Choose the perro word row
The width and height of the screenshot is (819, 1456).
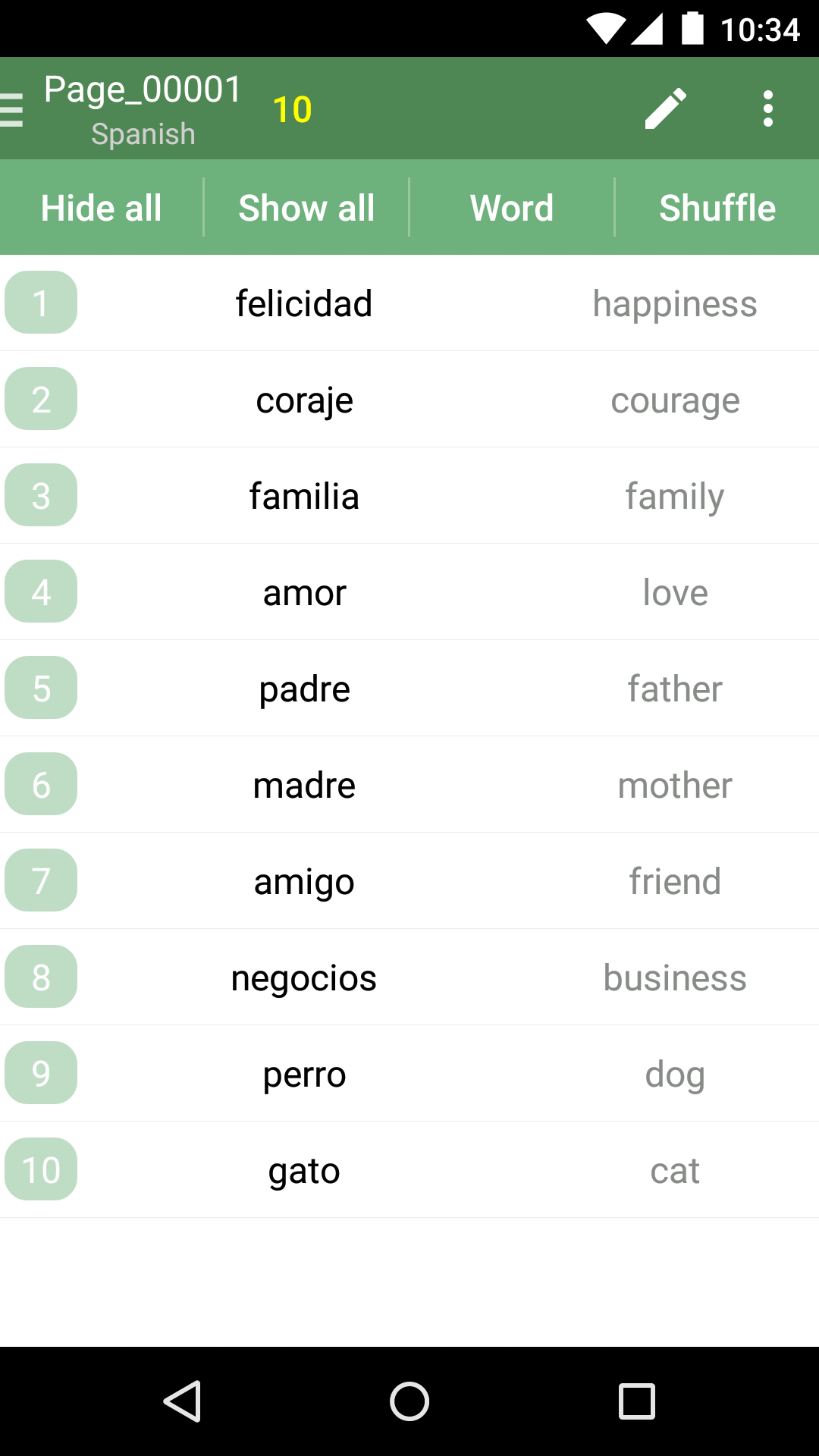coord(304,1074)
